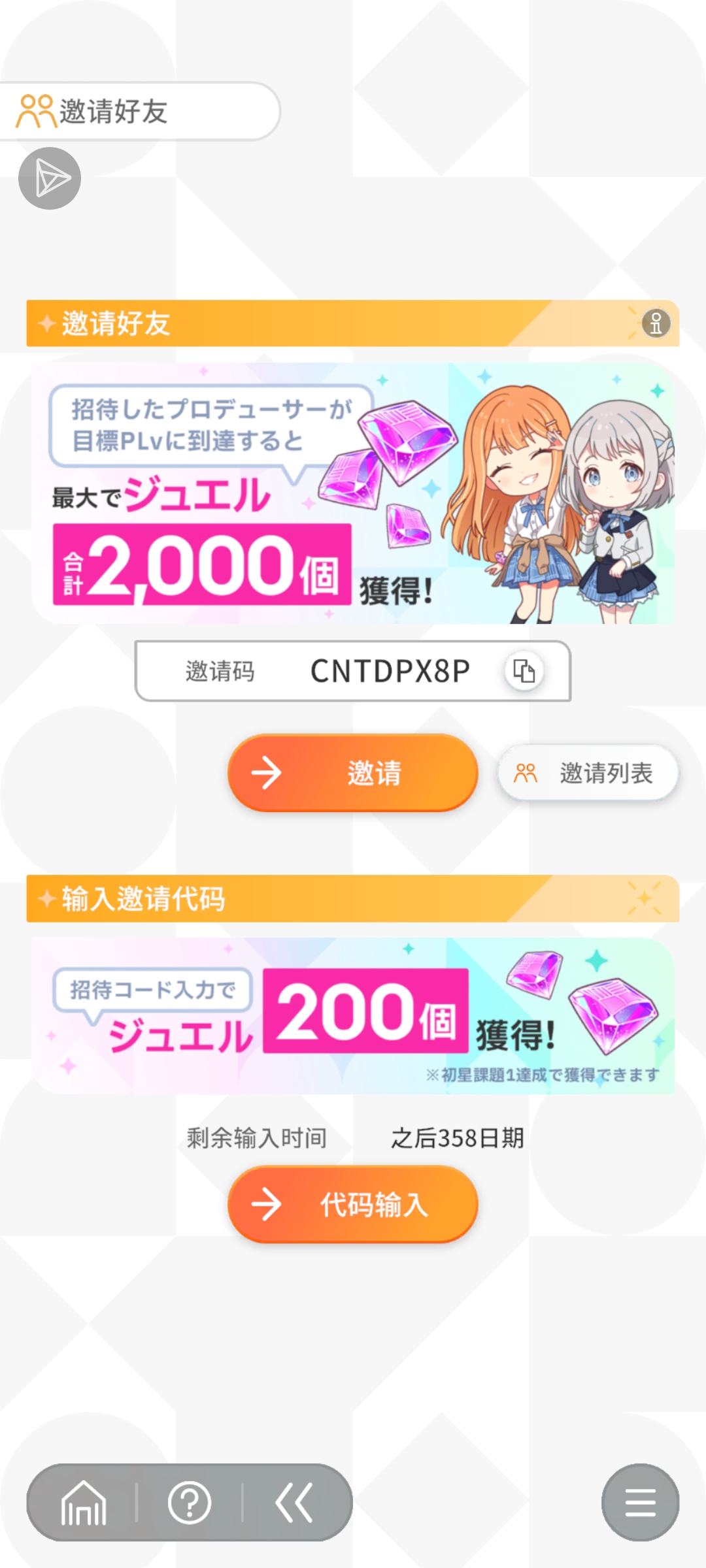Screen dimensions: 706x1568
Task: Tap the send arrow icon below the title
Action: (x=50, y=178)
